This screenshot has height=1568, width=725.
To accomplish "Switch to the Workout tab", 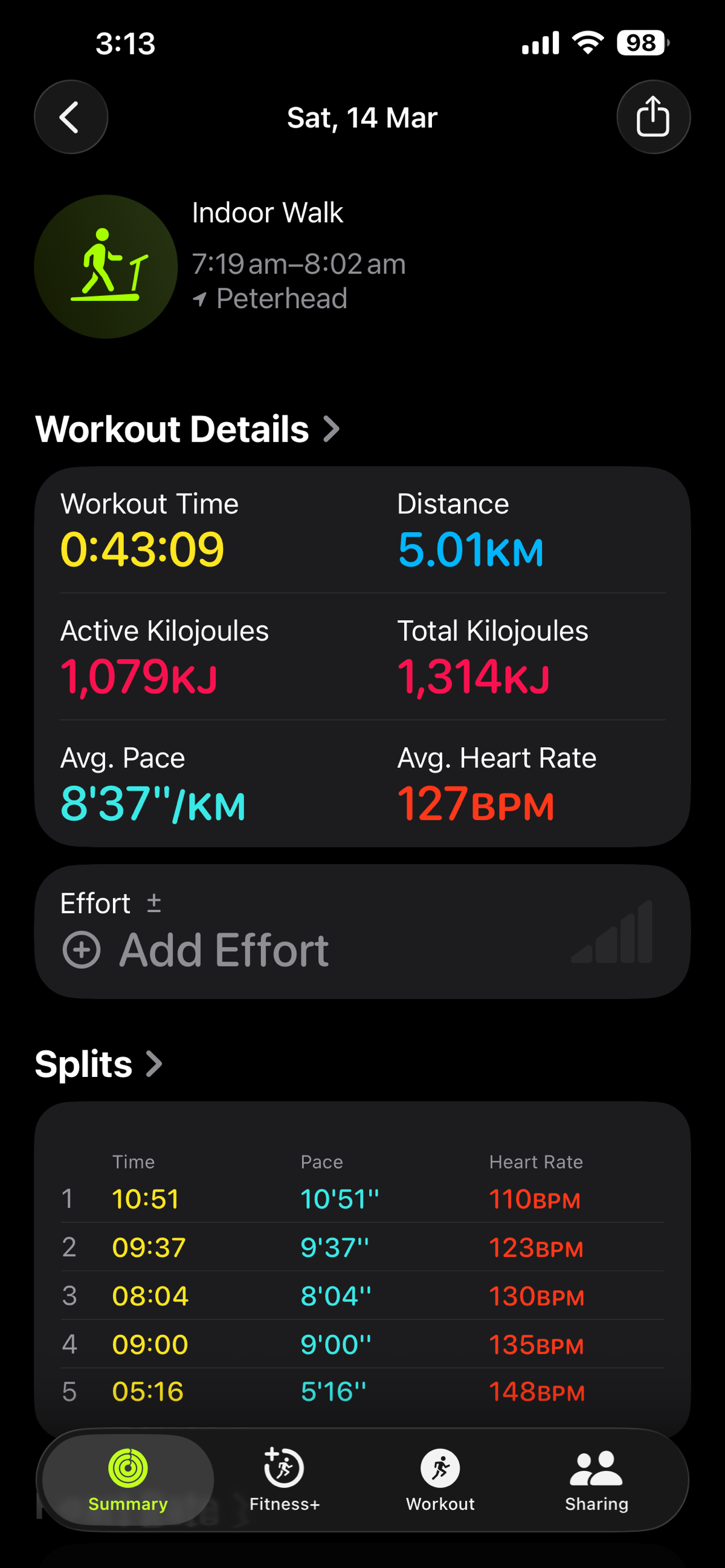I will pyautogui.click(x=440, y=1479).
